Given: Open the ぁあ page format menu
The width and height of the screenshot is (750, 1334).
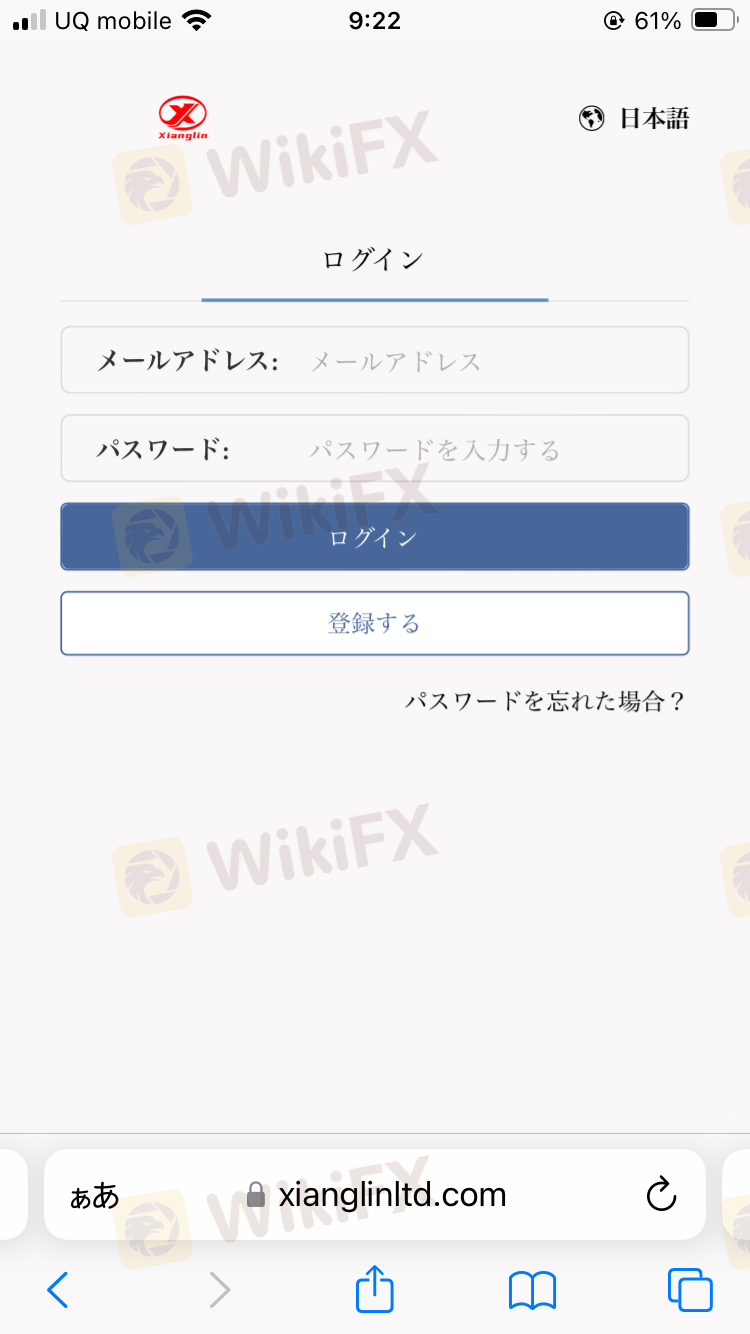Looking at the screenshot, I should (x=94, y=1195).
